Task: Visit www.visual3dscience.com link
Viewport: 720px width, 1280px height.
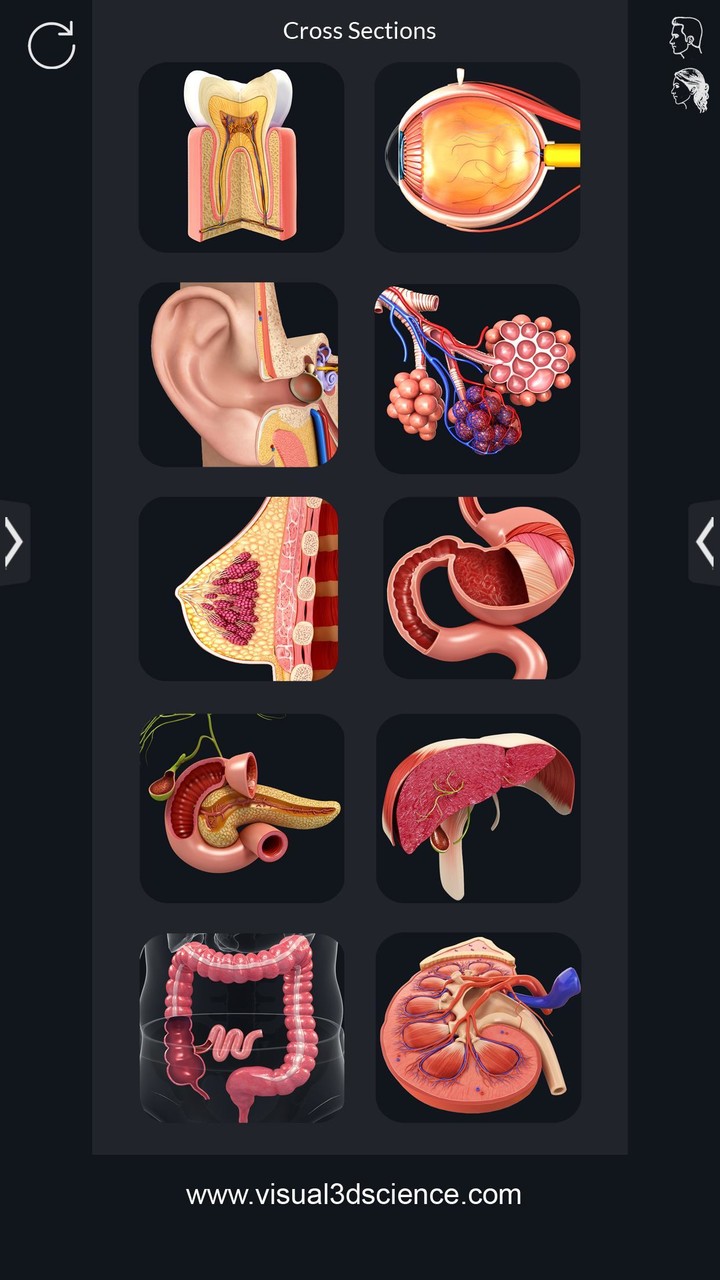Action: coord(360,1195)
